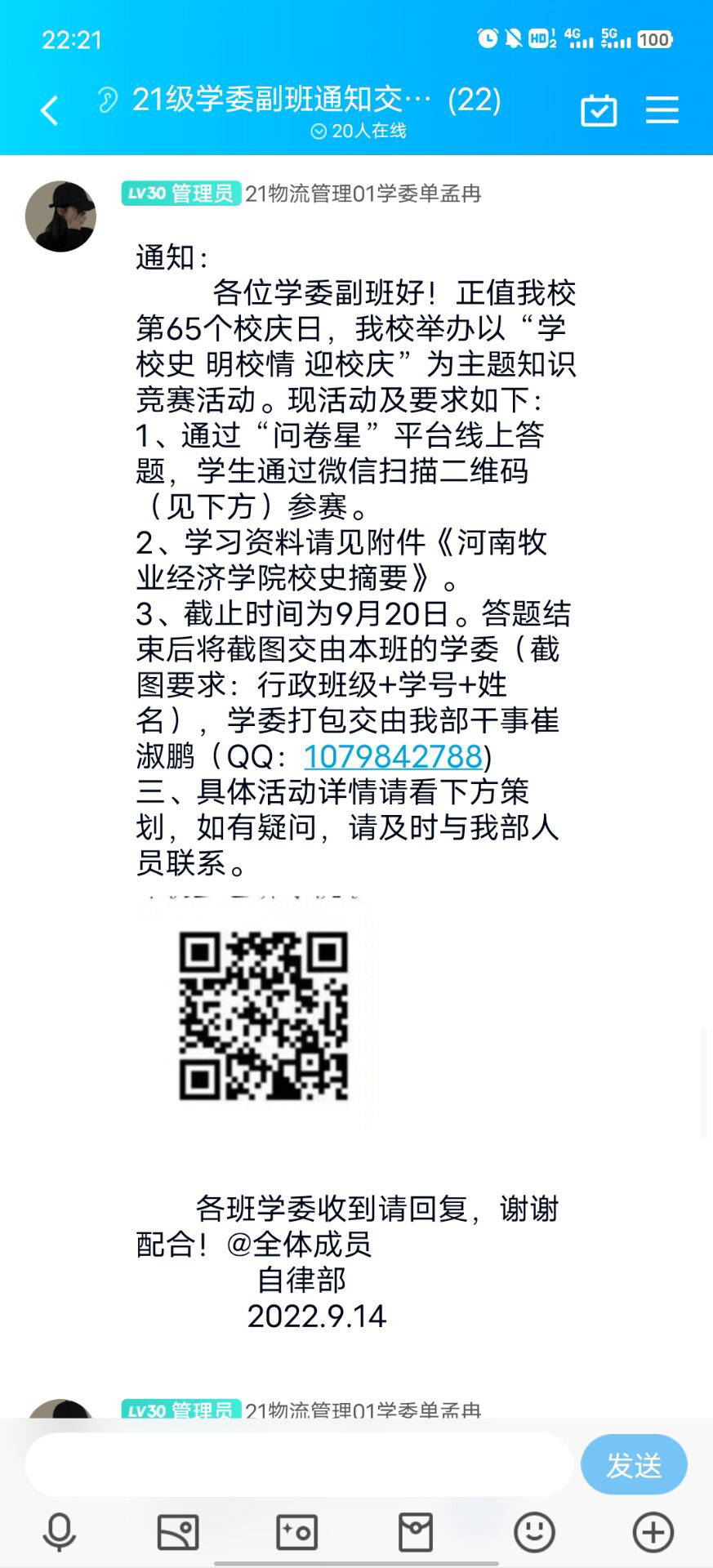This screenshot has width=713, height=1568.
Task: Focus the message input field
Action: [298, 1464]
